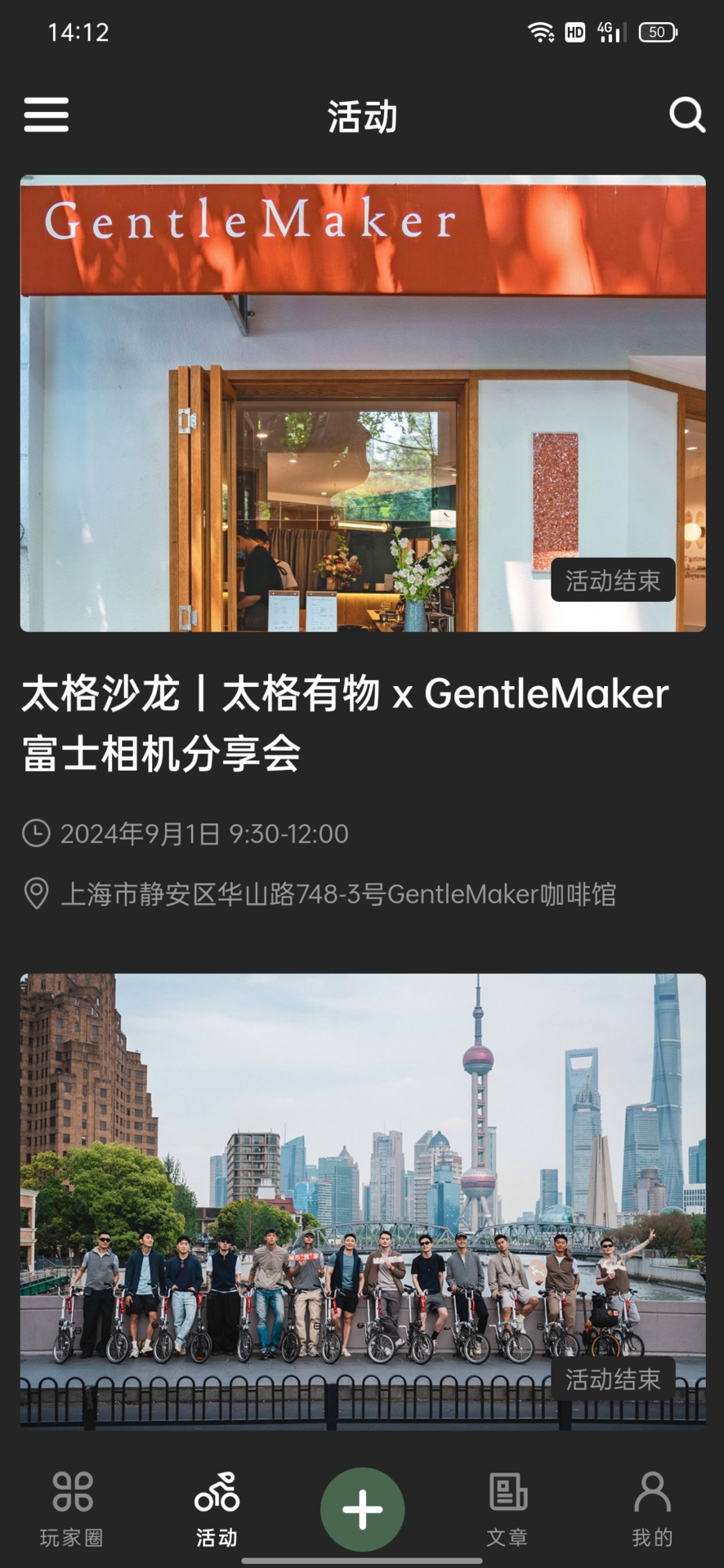Open the hamburger navigation menu
The height and width of the screenshot is (1568, 724).
coord(46,115)
